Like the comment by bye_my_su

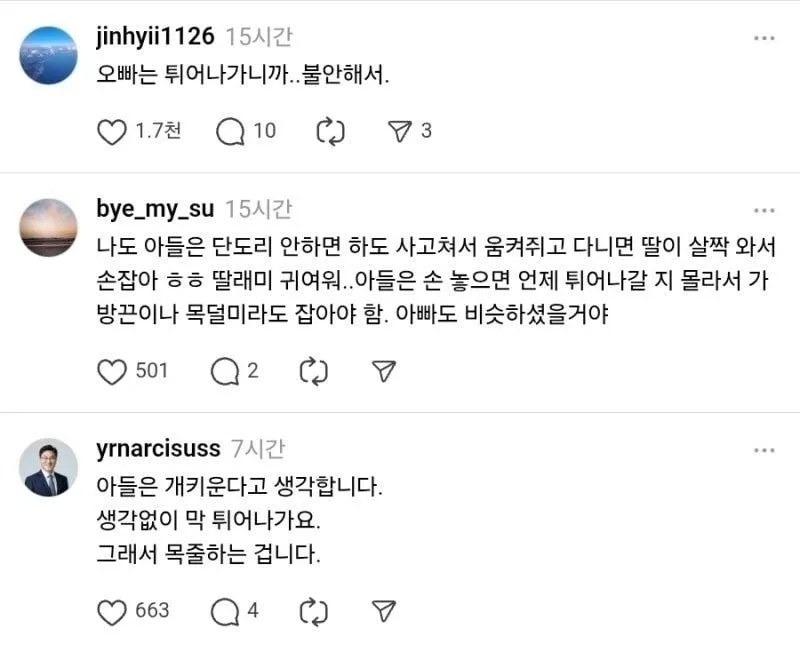point(113,371)
